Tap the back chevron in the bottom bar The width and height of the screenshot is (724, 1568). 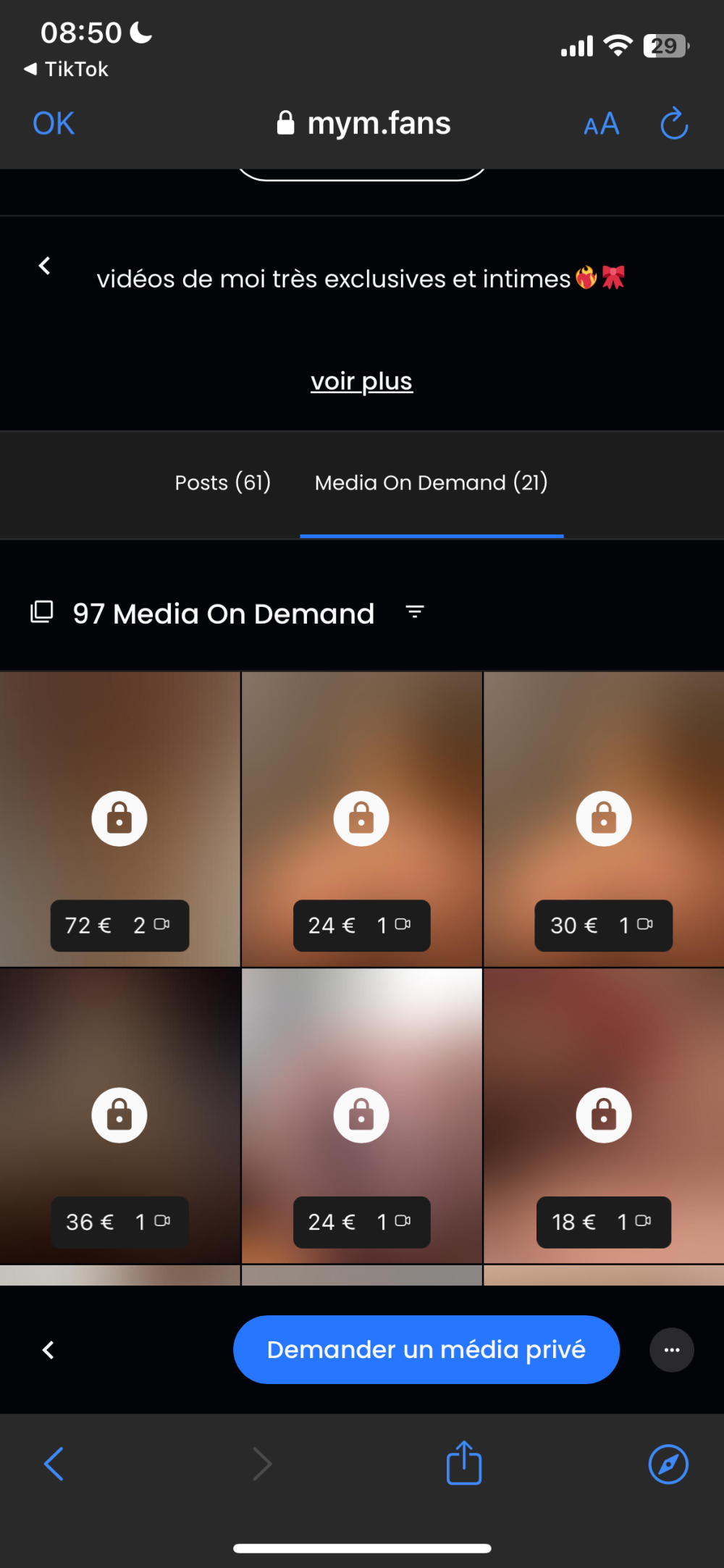point(49,1349)
